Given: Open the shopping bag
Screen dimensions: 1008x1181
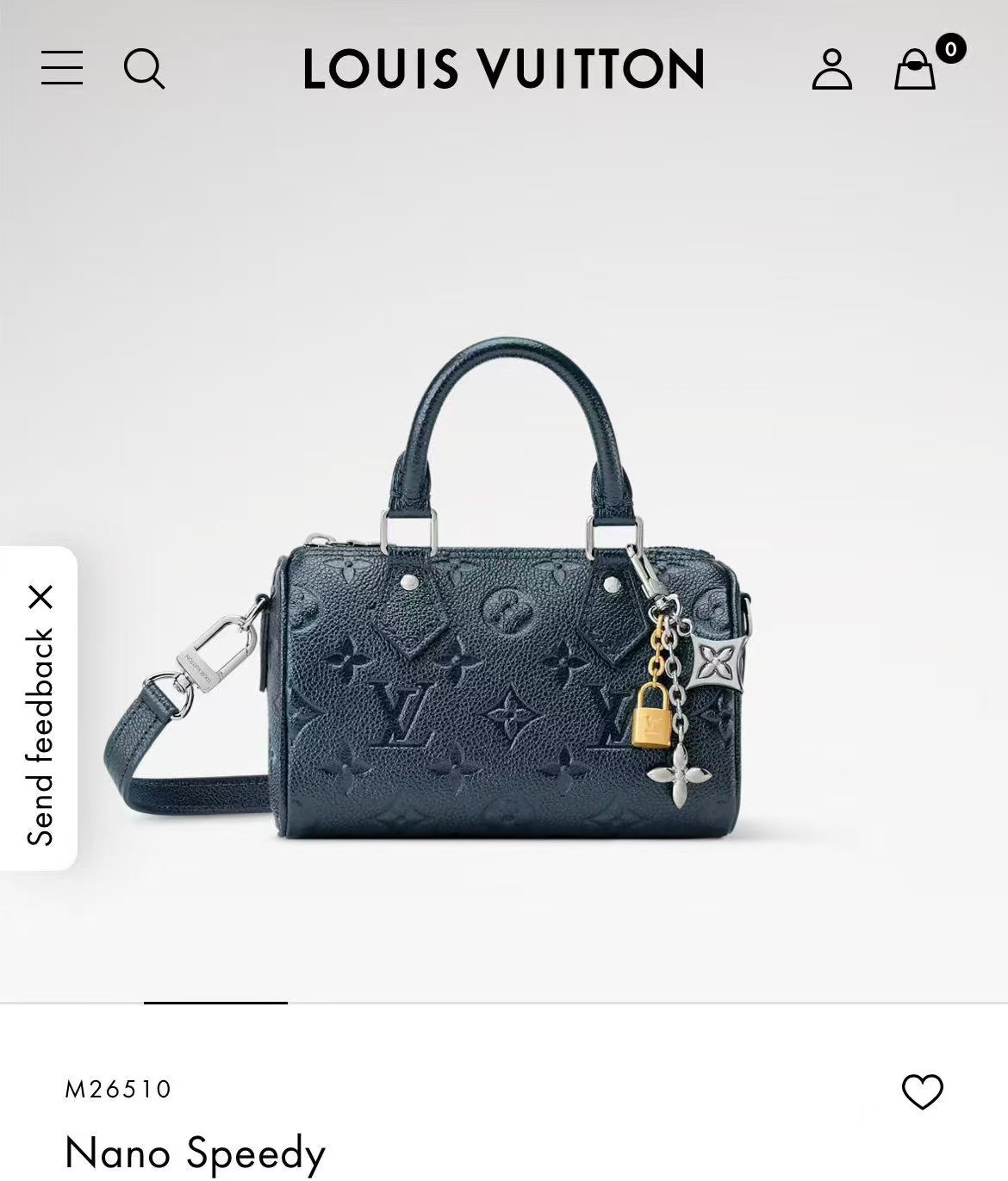Looking at the screenshot, I should [916, 69].
